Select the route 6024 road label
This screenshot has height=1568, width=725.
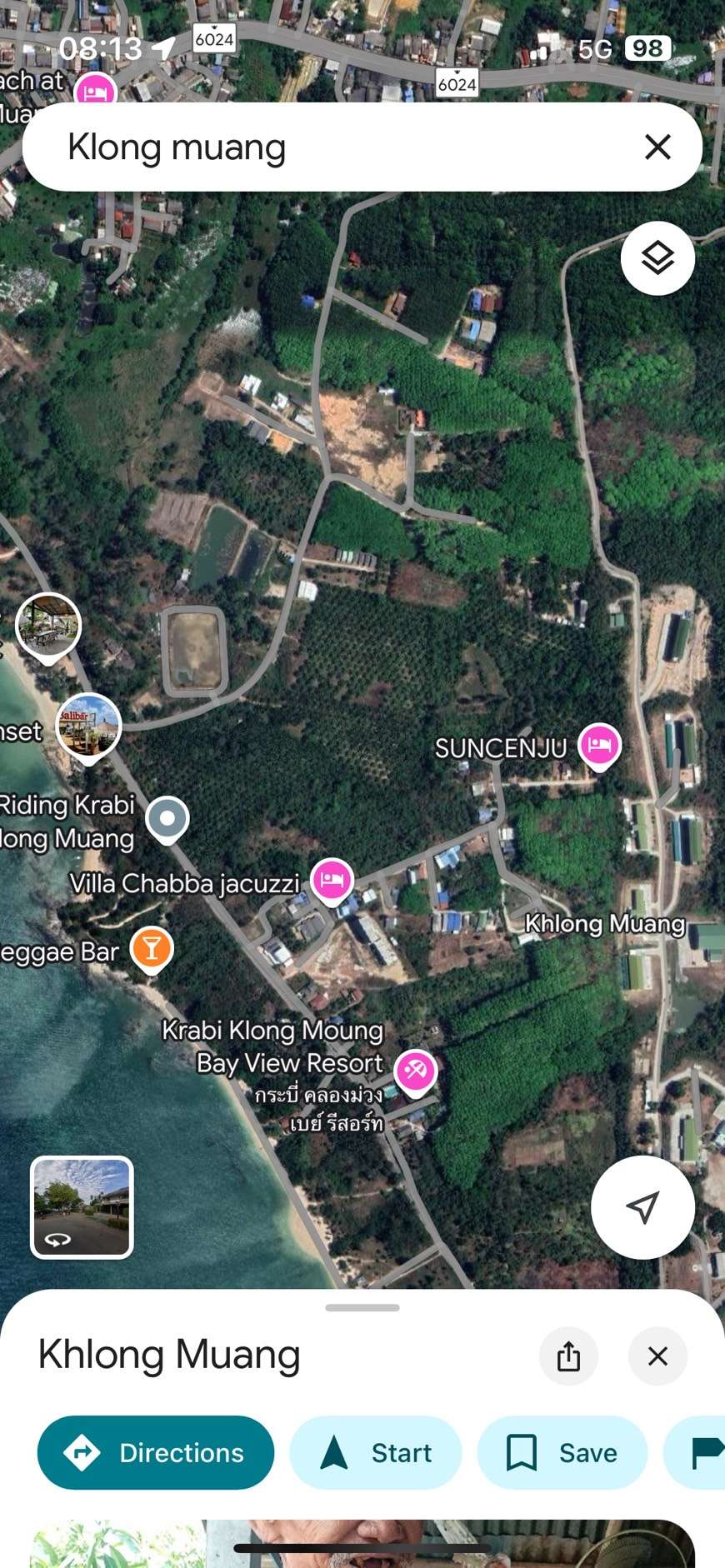point(455,83)
